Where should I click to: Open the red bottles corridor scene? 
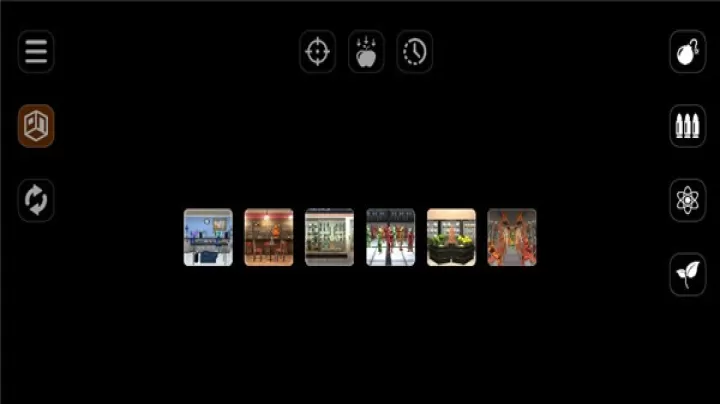coord(390,237)
